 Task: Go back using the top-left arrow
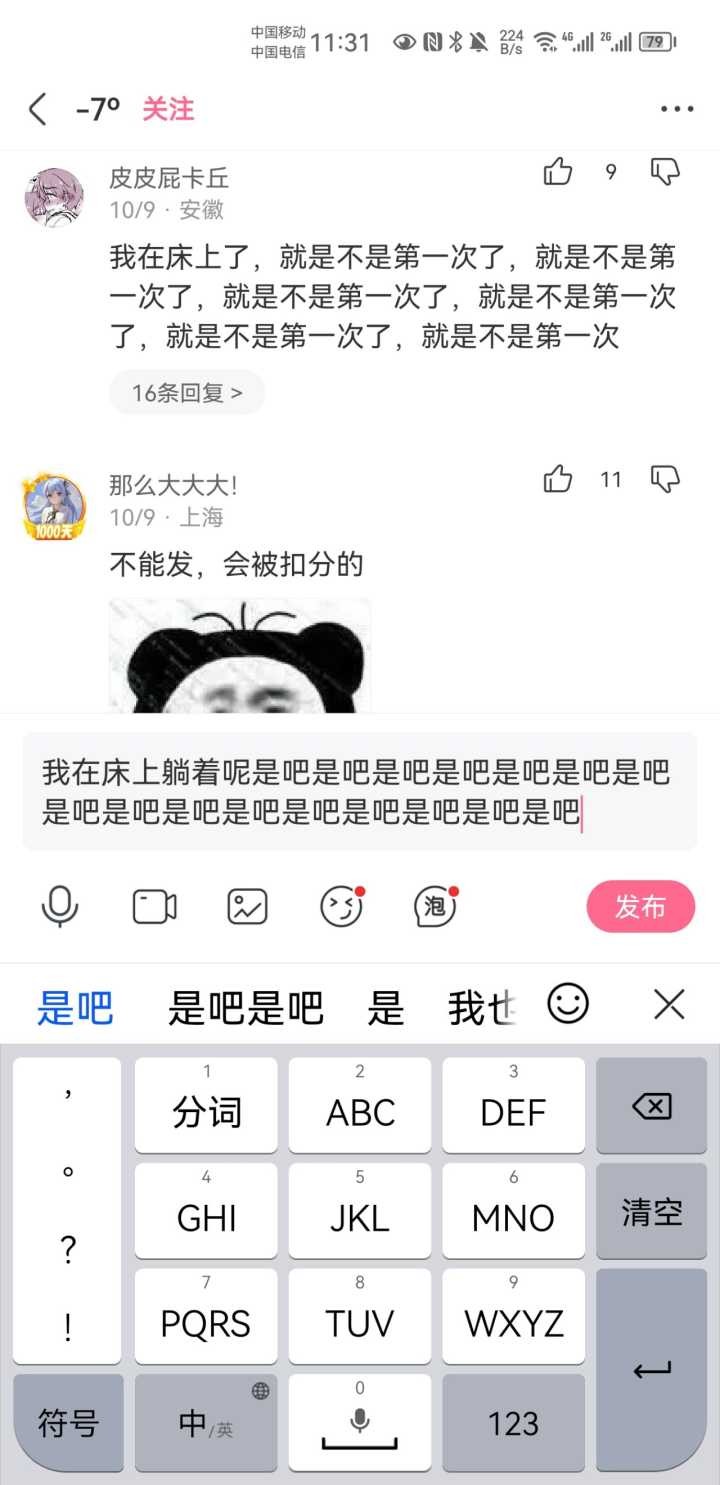click(x=38, y=109)
